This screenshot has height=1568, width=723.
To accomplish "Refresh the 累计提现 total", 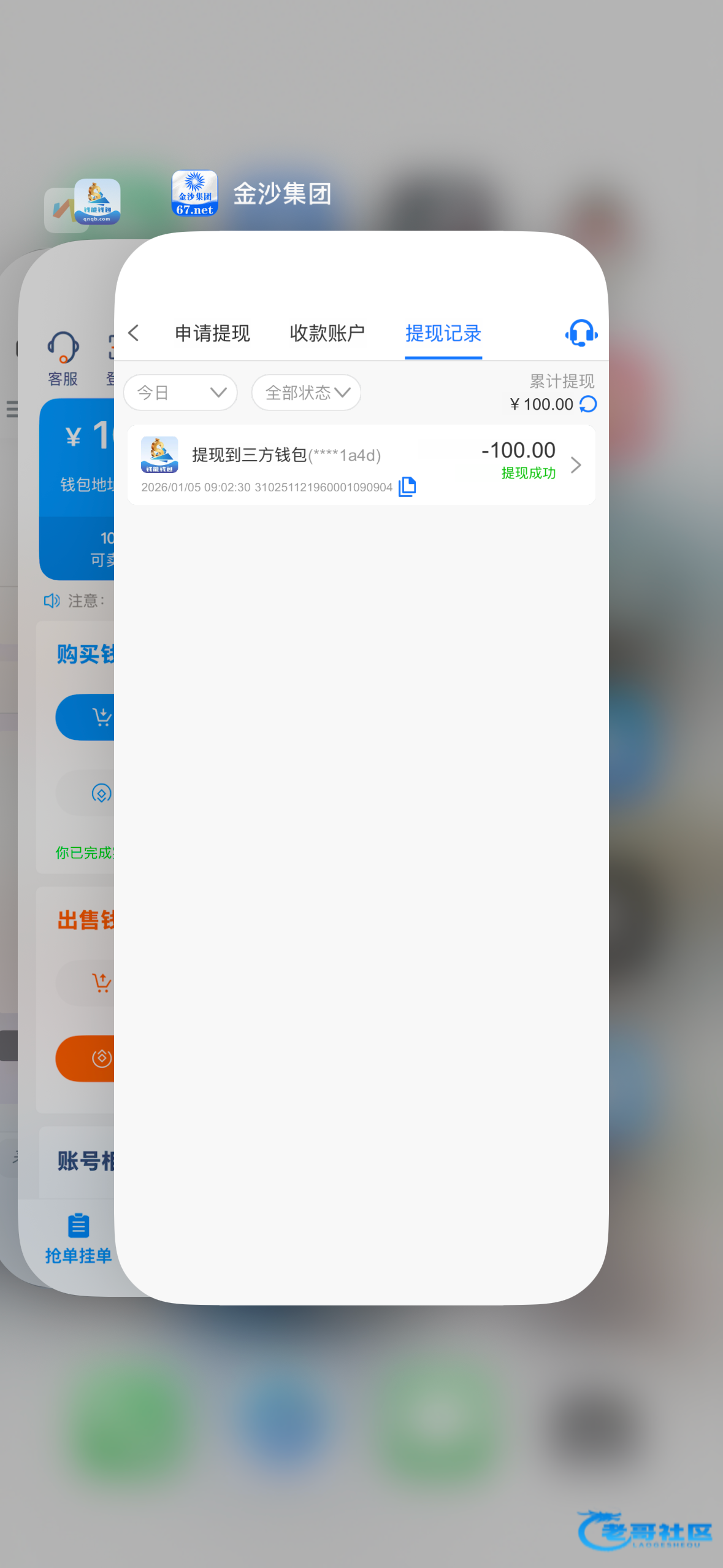I will (x=588, y=404).
